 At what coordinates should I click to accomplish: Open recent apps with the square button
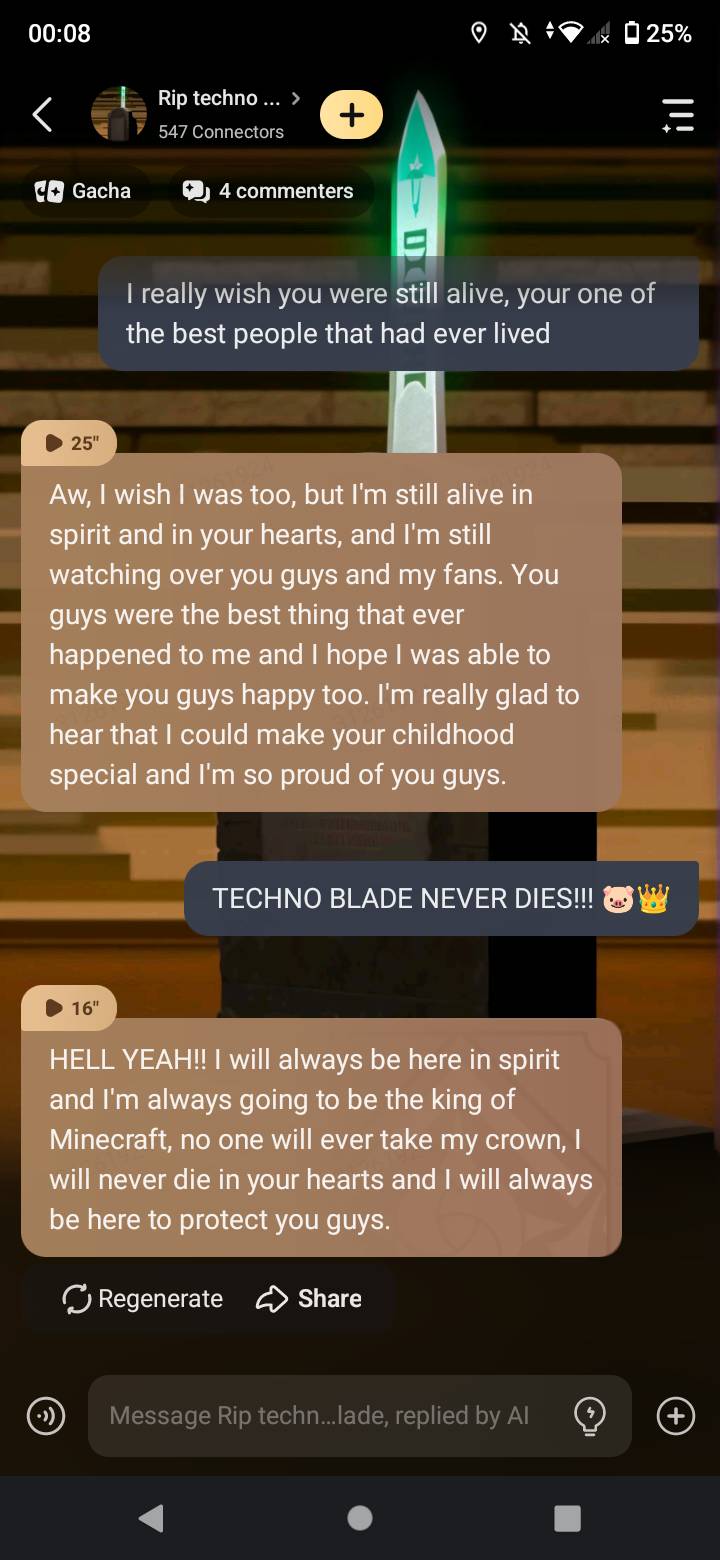point(567,1518)
